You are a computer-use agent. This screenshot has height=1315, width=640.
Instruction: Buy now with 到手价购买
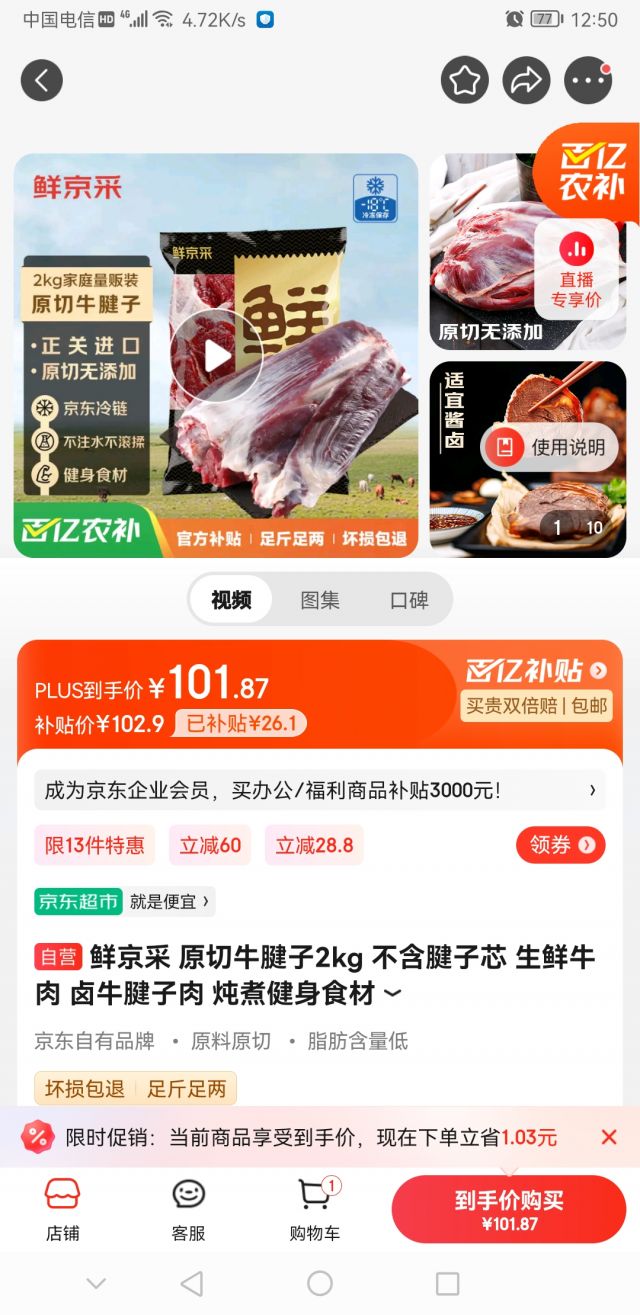[509, 1210]
